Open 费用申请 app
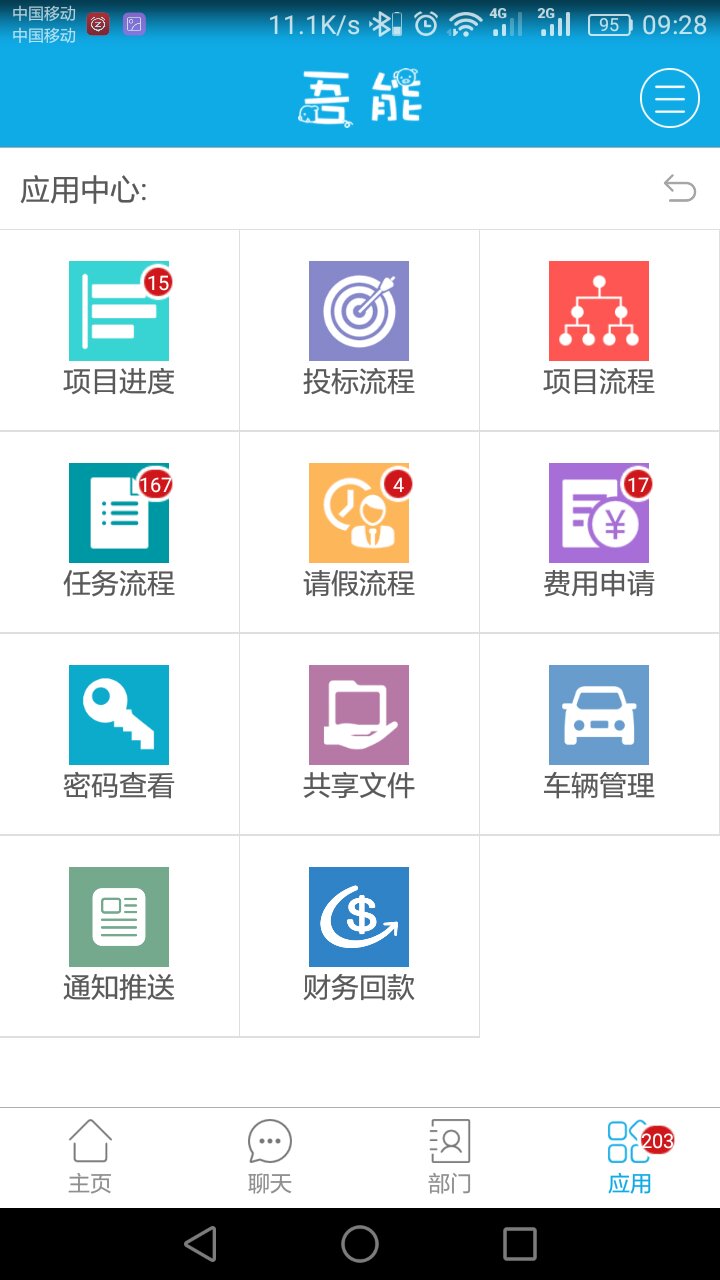Screen dimensions: 720x1280 pos(599,532)
